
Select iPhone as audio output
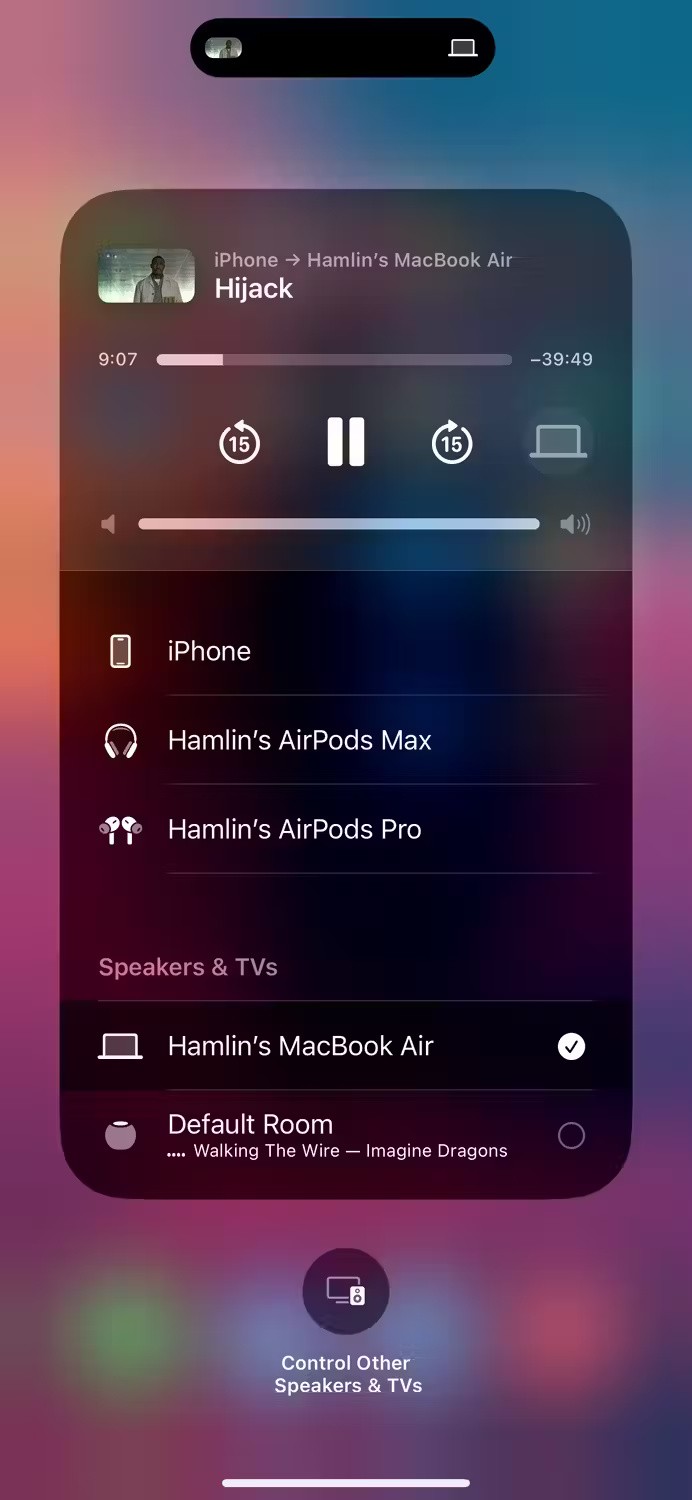coord(346,651)
